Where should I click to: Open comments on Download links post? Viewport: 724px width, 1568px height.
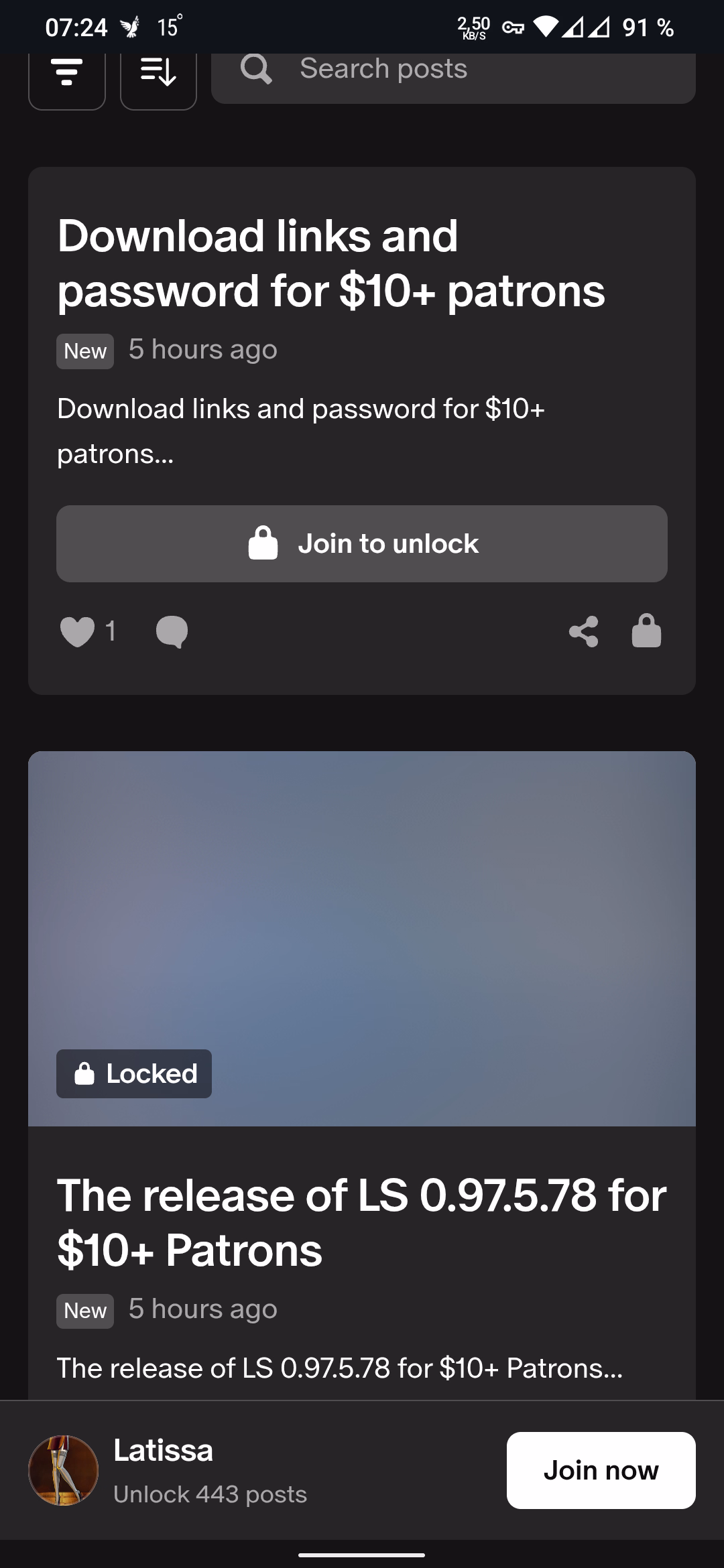pos(172,631)
